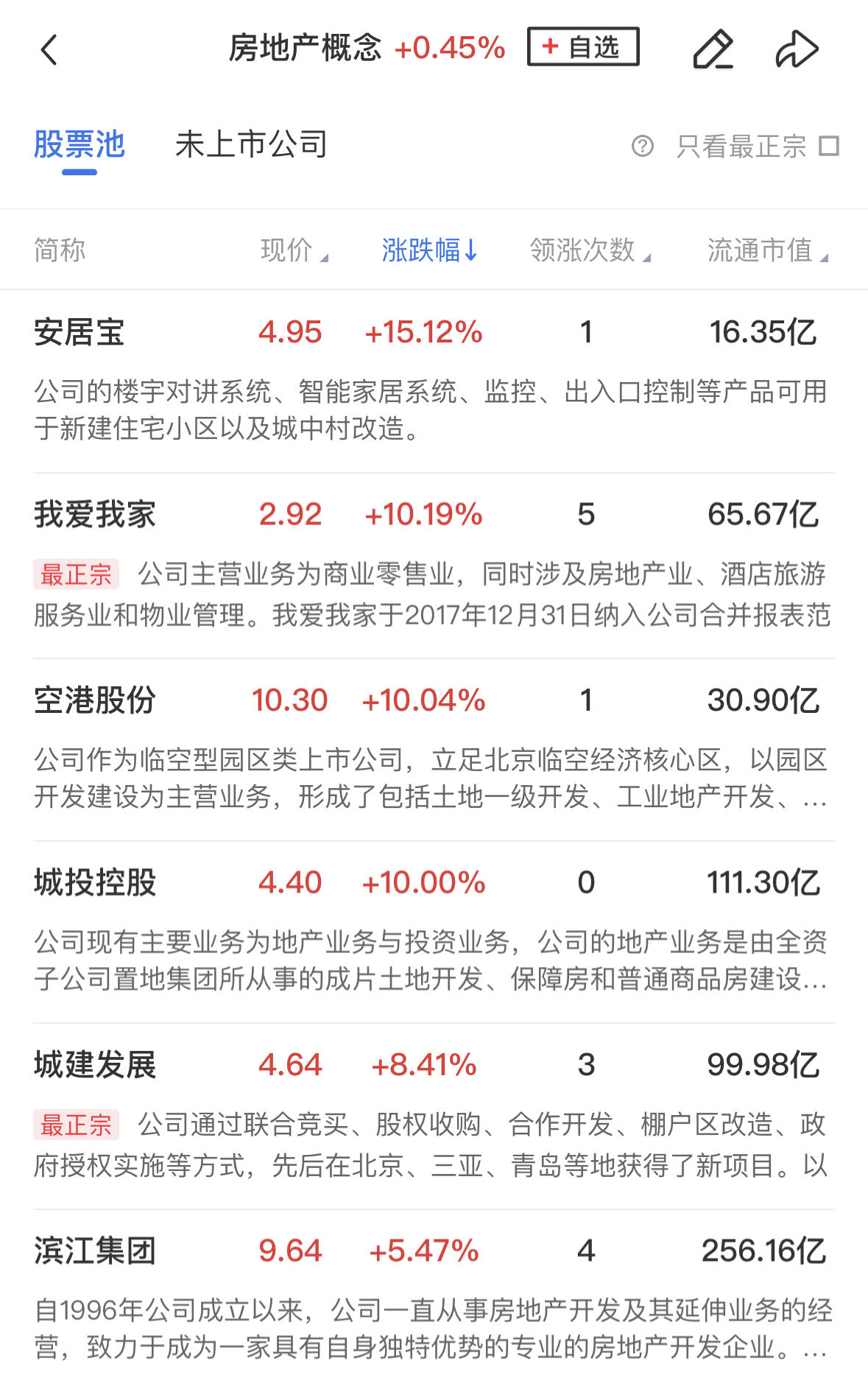Open the help question-mark icon

642,147
